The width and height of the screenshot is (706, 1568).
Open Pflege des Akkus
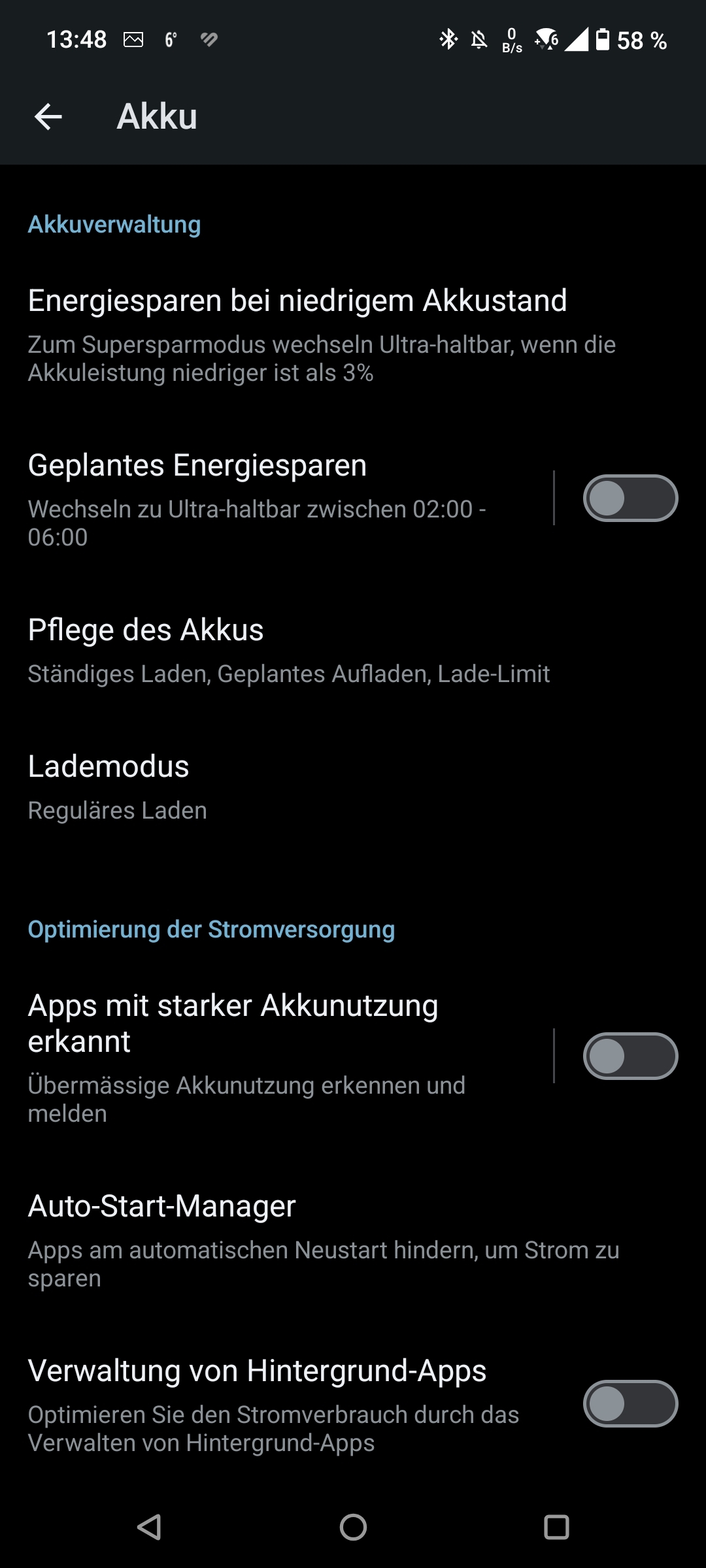point(353,650)
